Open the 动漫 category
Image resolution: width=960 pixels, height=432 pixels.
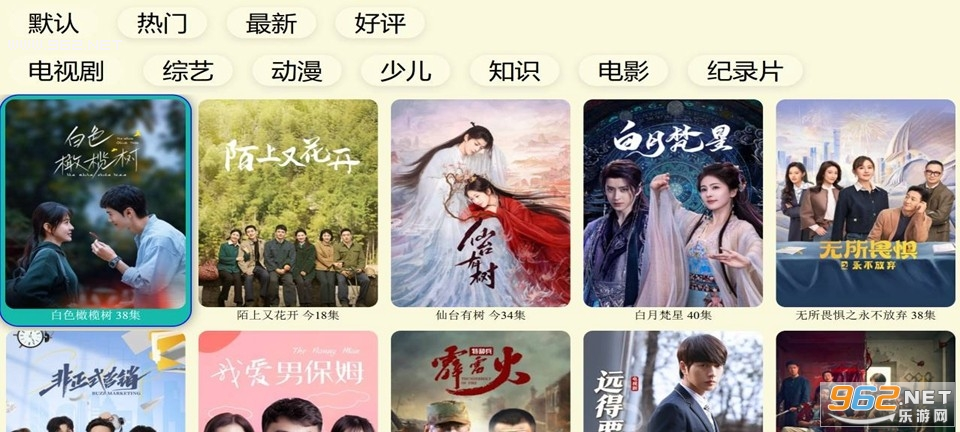(296, 71)
